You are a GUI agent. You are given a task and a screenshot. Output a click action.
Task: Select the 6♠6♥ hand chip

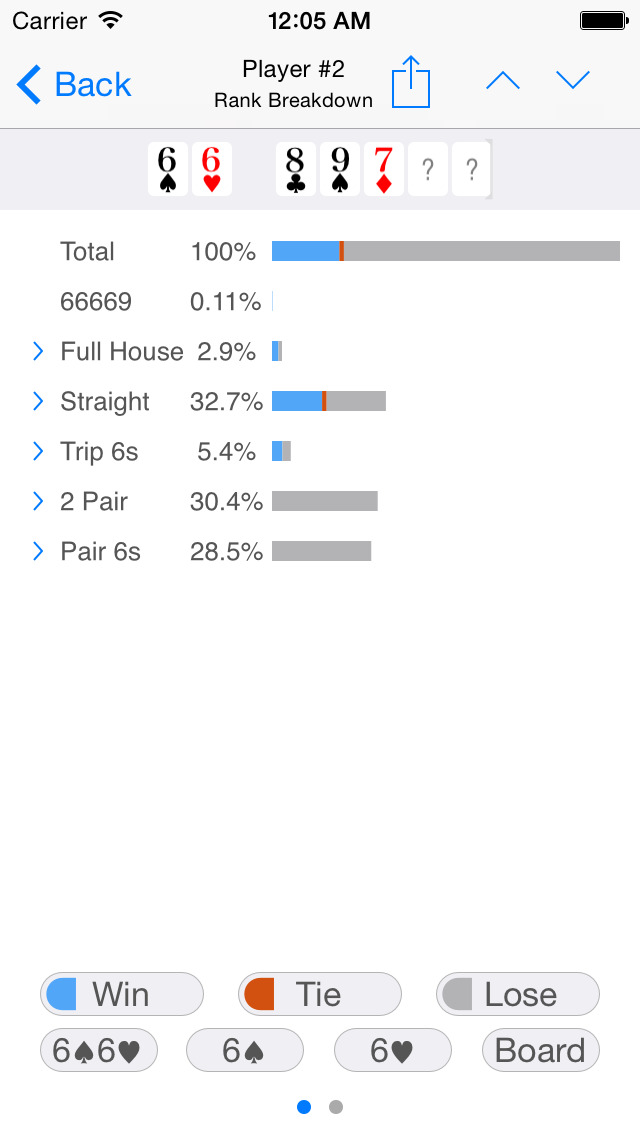point(99,1050)
